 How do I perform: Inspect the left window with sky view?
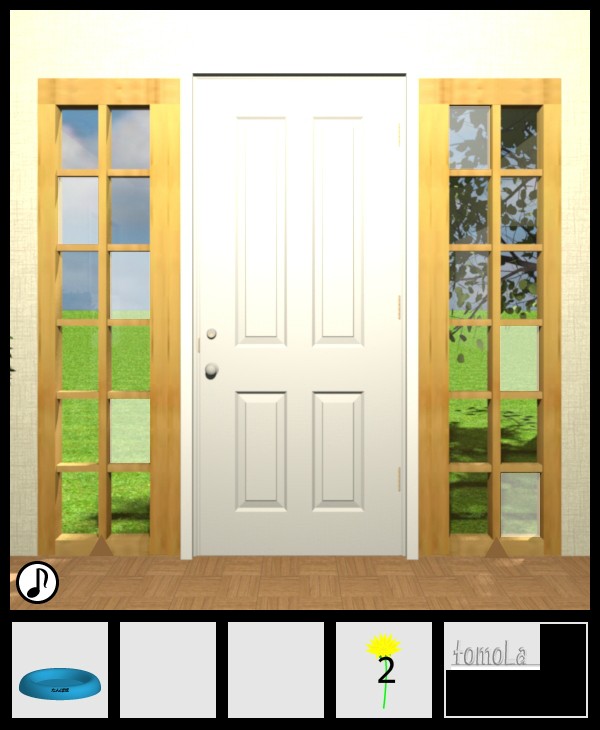click(105, 320)
